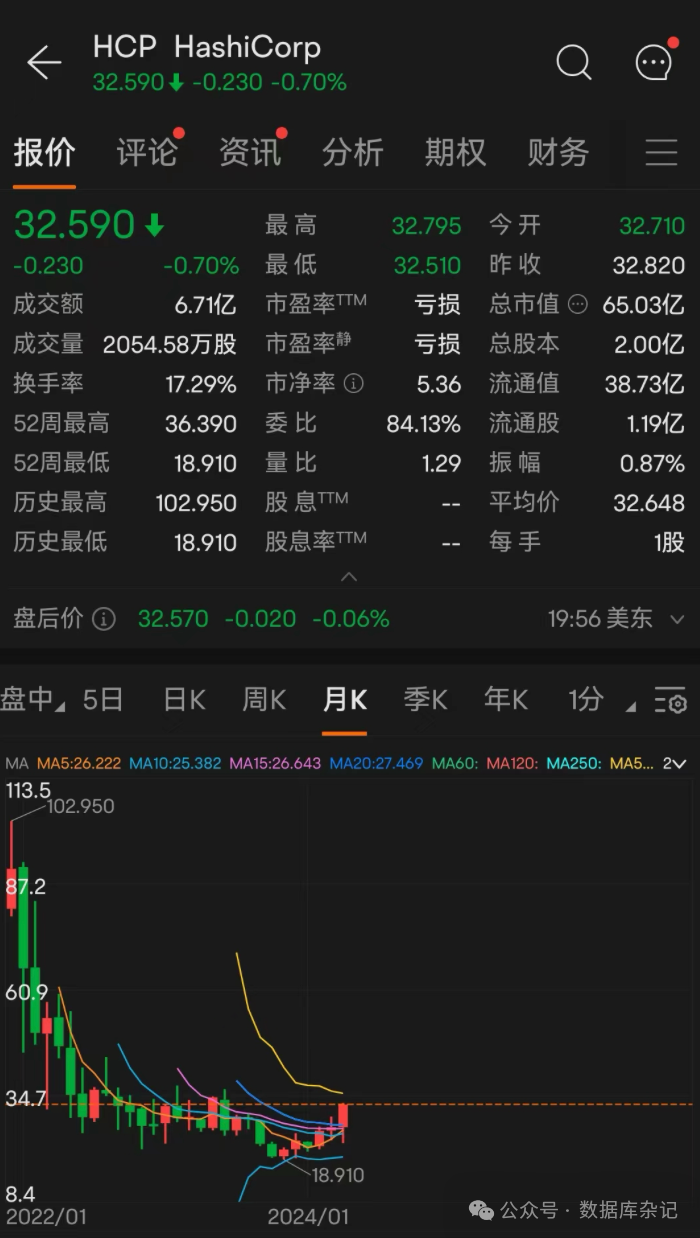The width and height of the screenshot is (700, 1238).
Task: Switch to the 评论 tab
Action: (146, 153)
